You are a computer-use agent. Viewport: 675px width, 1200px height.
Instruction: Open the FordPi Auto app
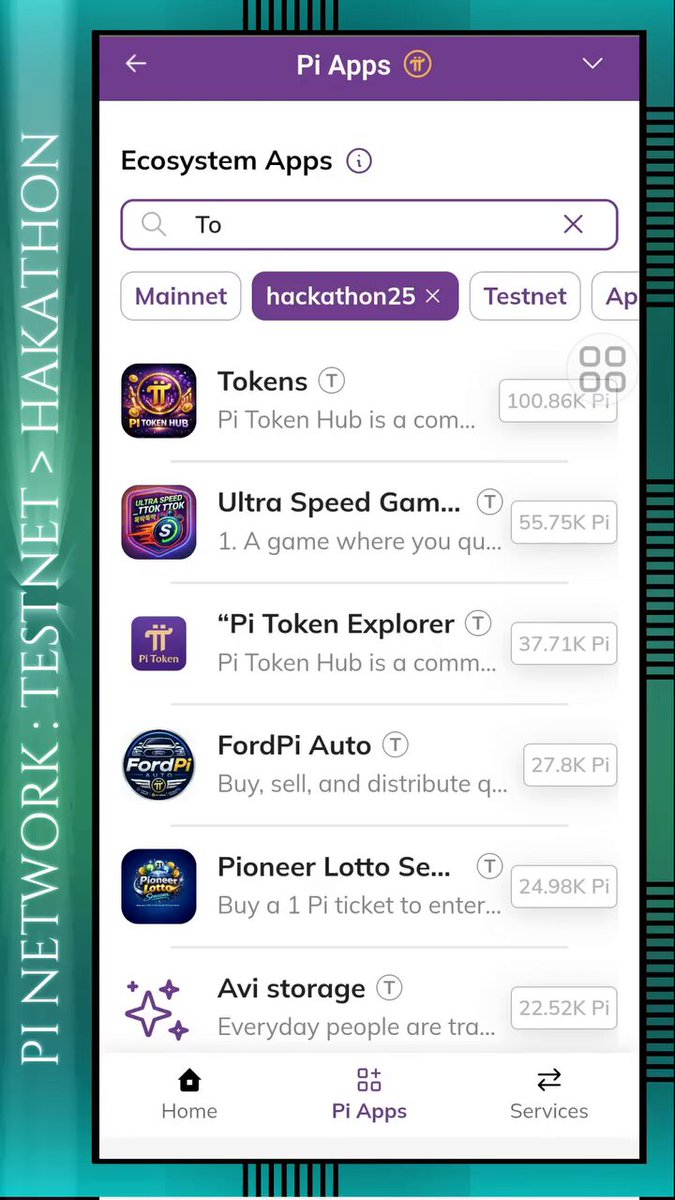tap(369, 764)
